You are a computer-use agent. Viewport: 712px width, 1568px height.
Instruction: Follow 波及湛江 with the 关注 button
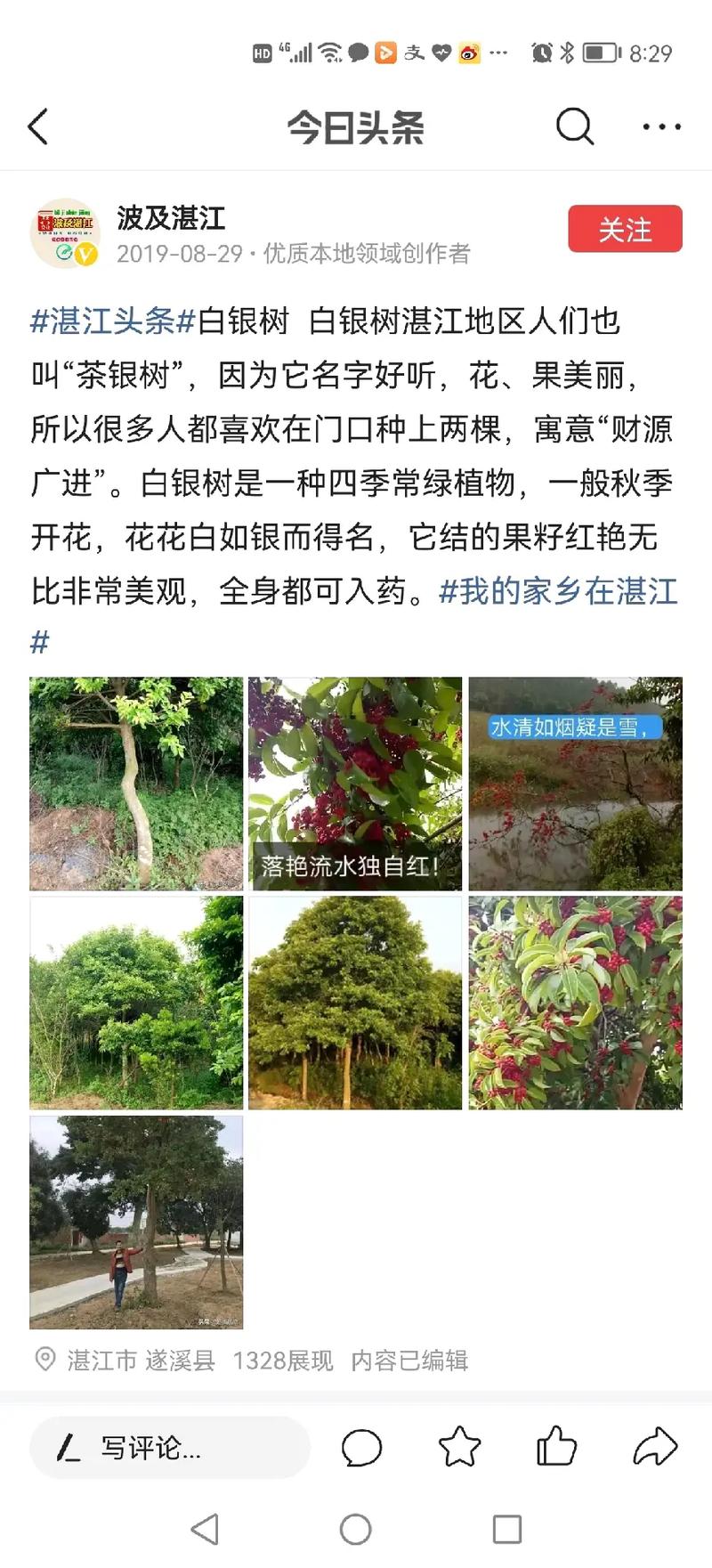click(625, 230)
